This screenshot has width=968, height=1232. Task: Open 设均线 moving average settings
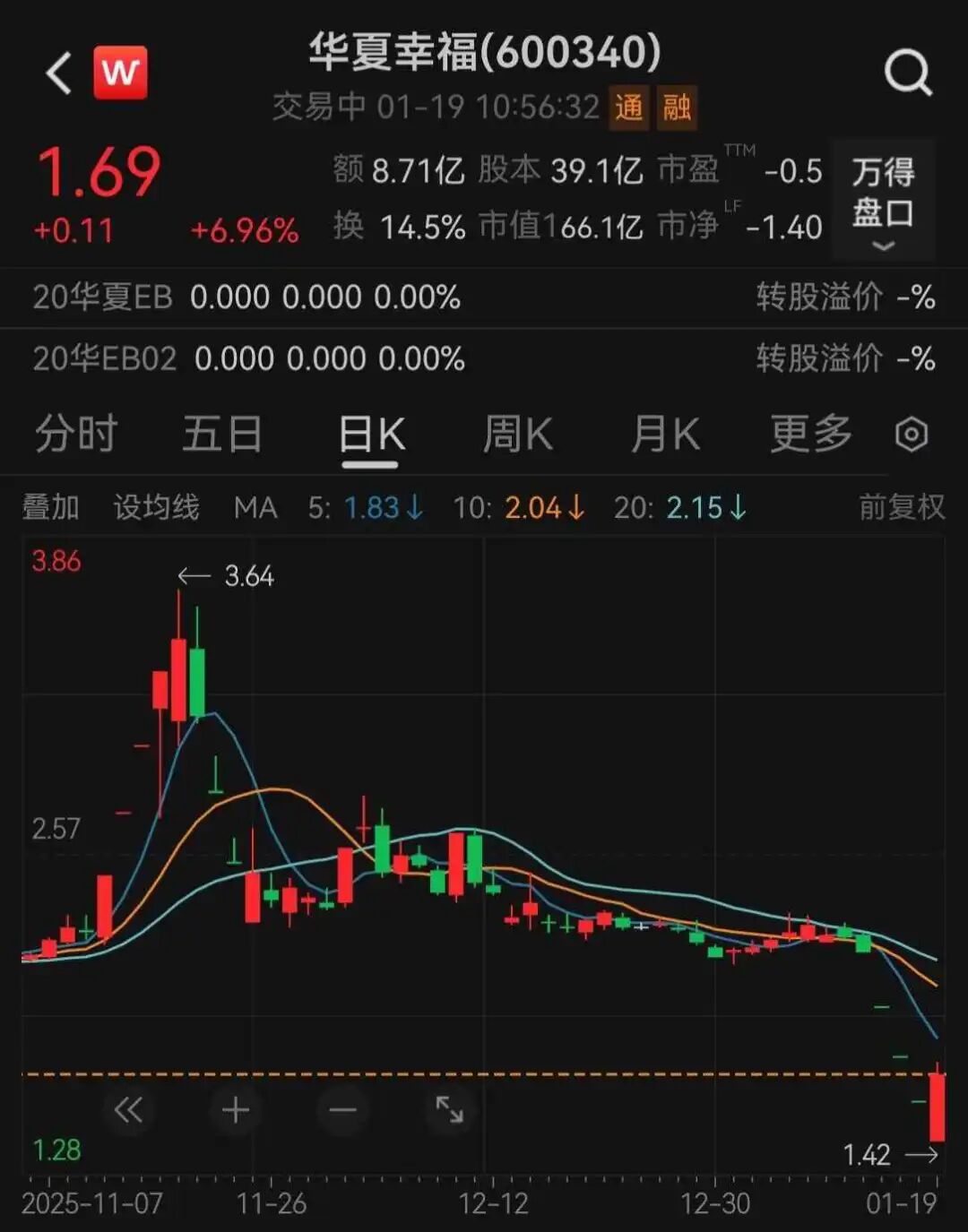pos(156,508)
